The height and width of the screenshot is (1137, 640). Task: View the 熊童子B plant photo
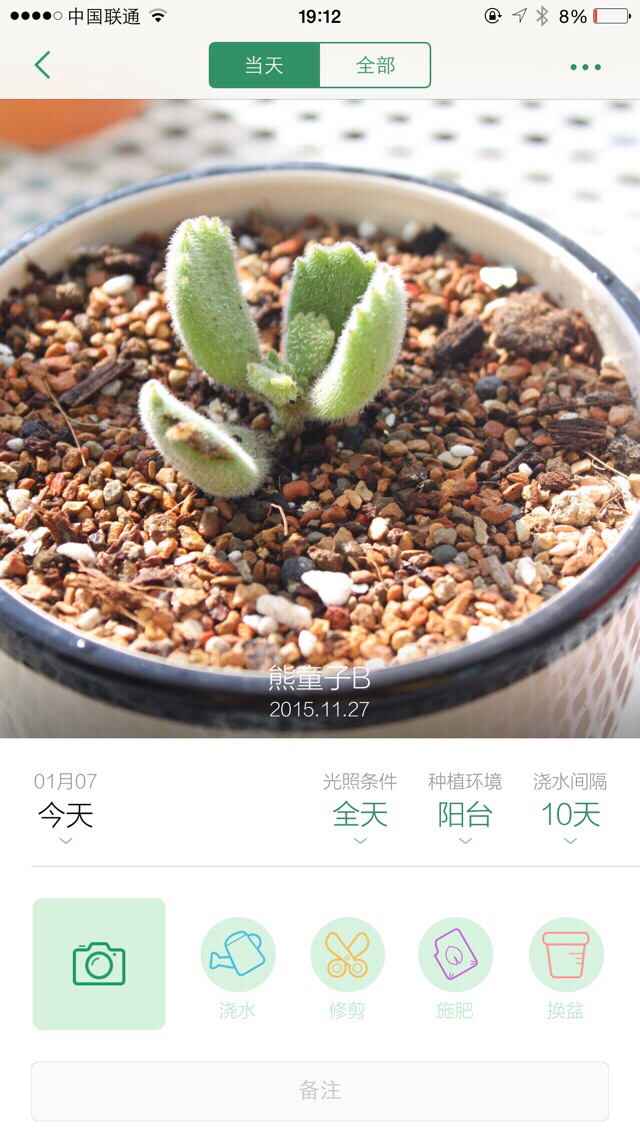320,418
